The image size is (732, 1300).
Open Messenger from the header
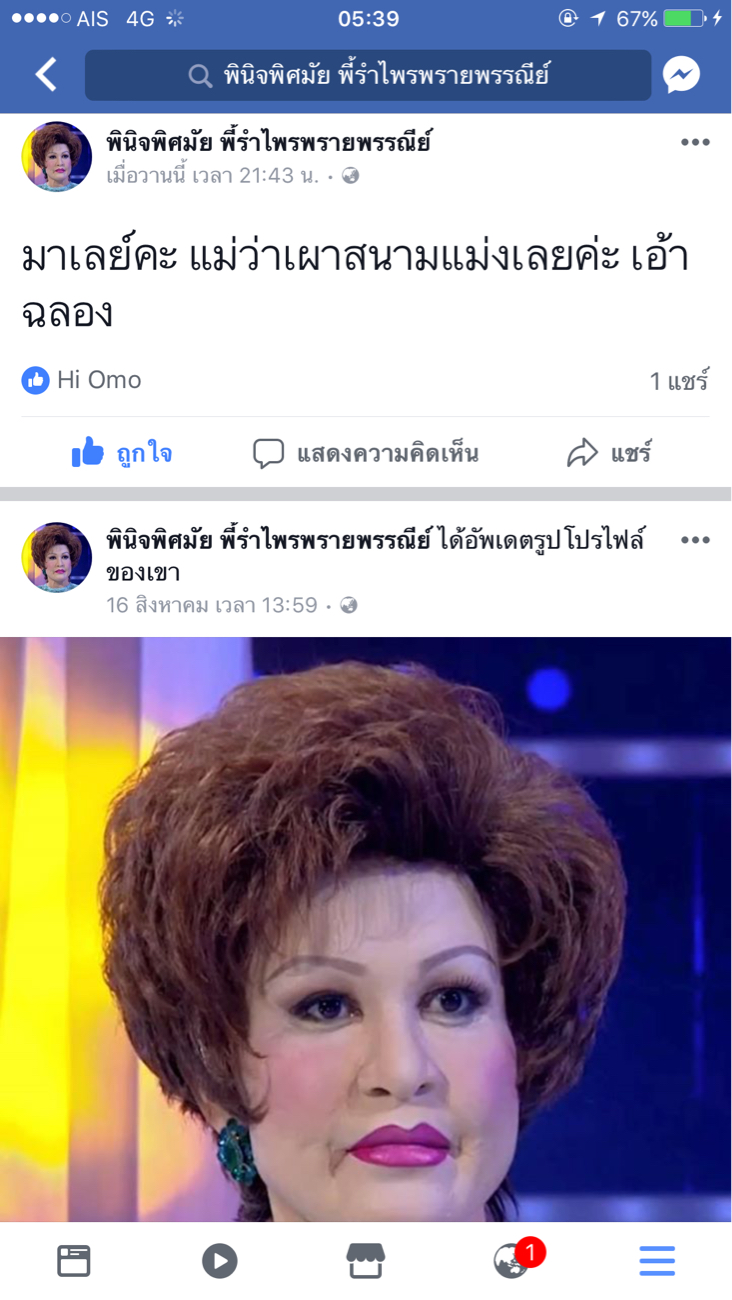(x=681, y=75)
